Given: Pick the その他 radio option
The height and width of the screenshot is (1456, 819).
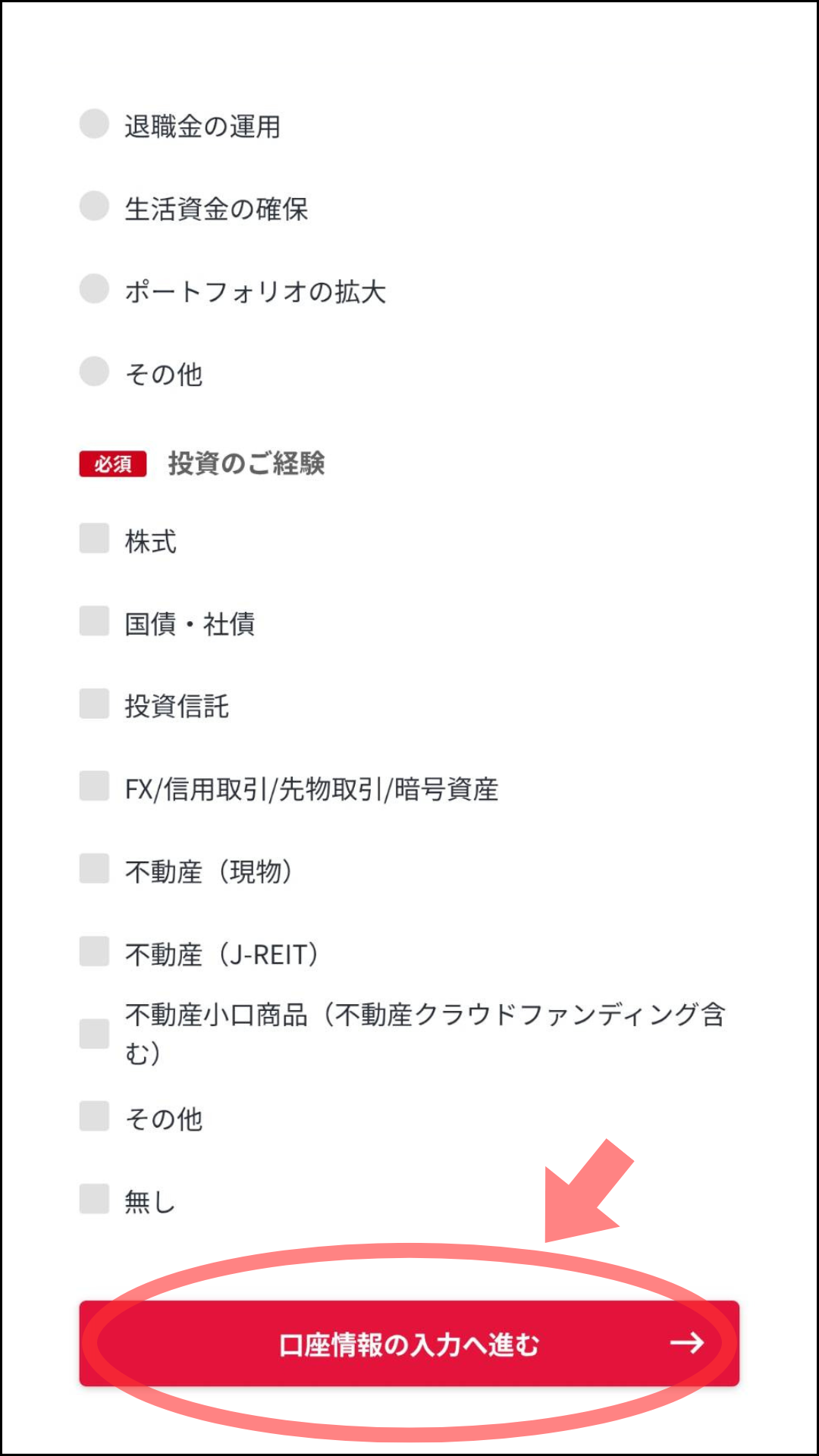Looking at the screenshot, I should coord(95,371).
